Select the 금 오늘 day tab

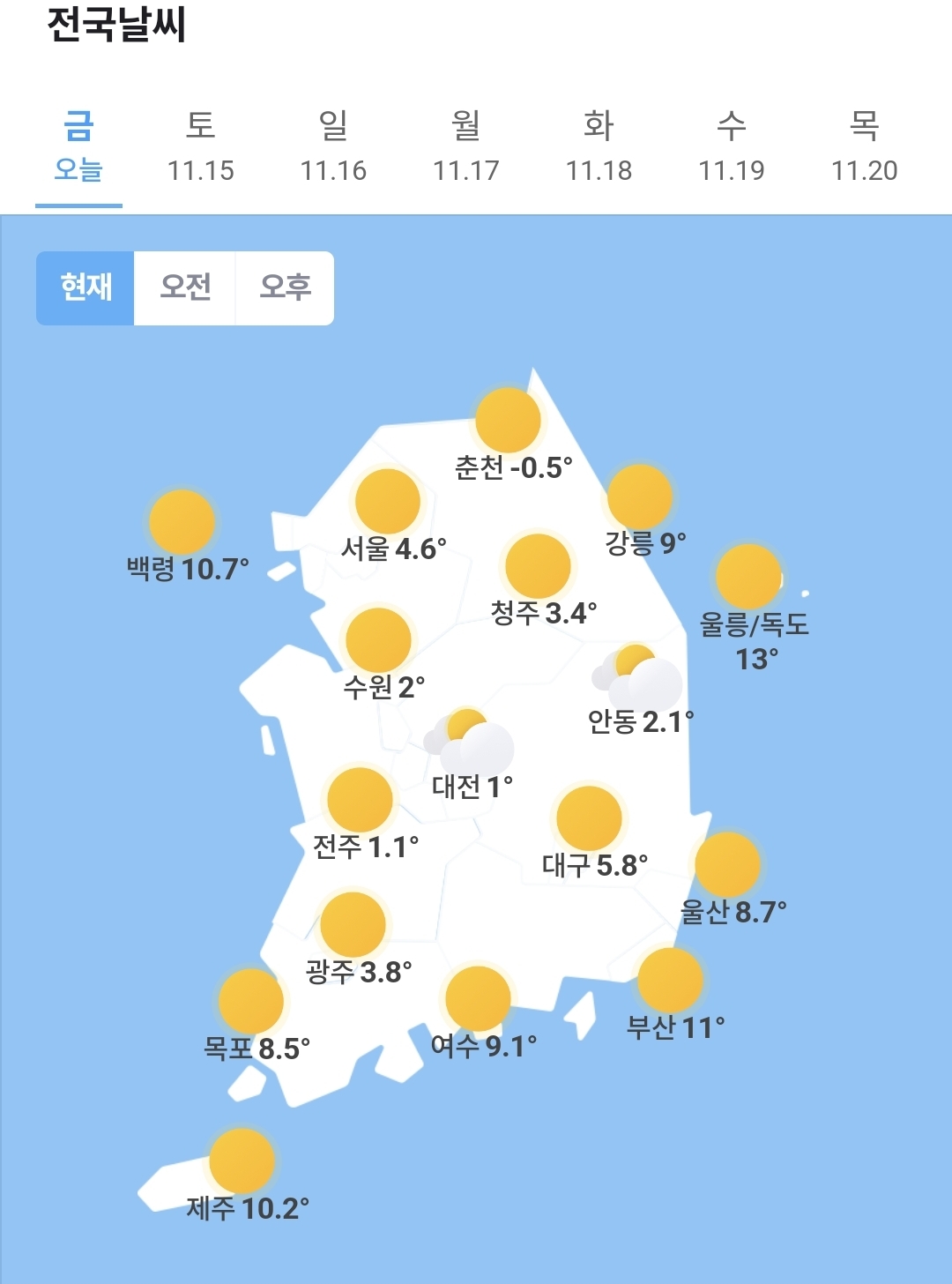tap(78, 147)
